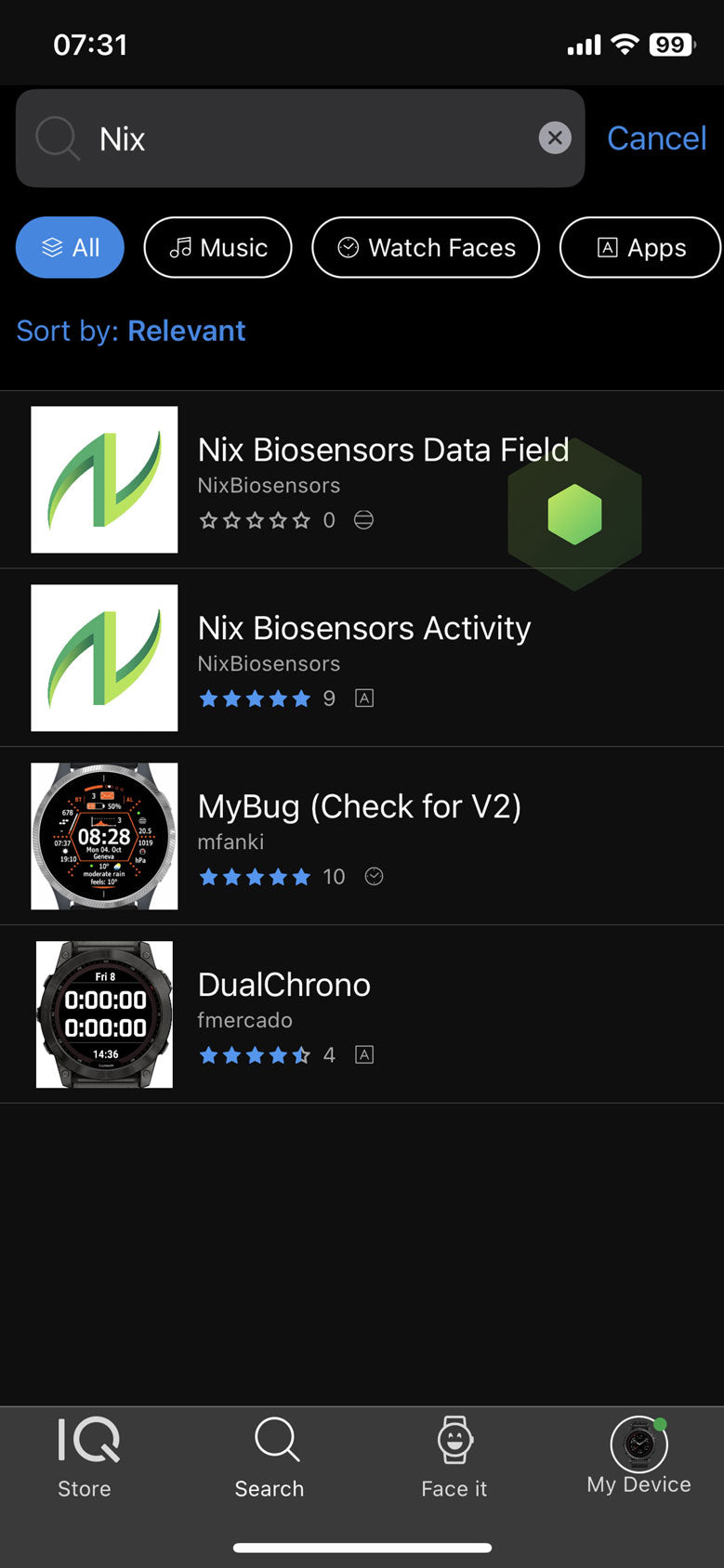
Task: Tap the compatibility badge on Nix Biosensors Data Field
Action: pos(363,520)
